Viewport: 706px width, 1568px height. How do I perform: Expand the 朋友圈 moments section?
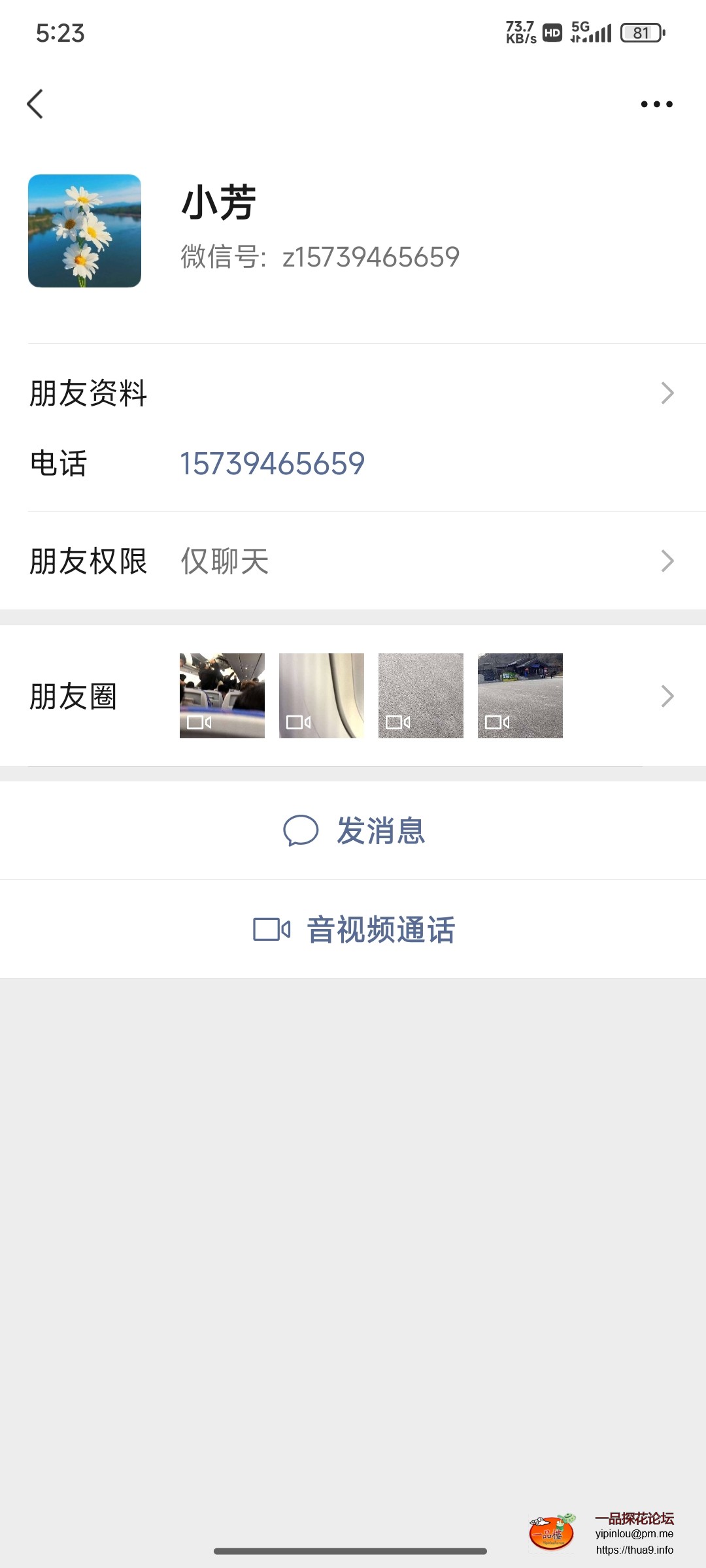pyautogui.click(x=667, y=696)
